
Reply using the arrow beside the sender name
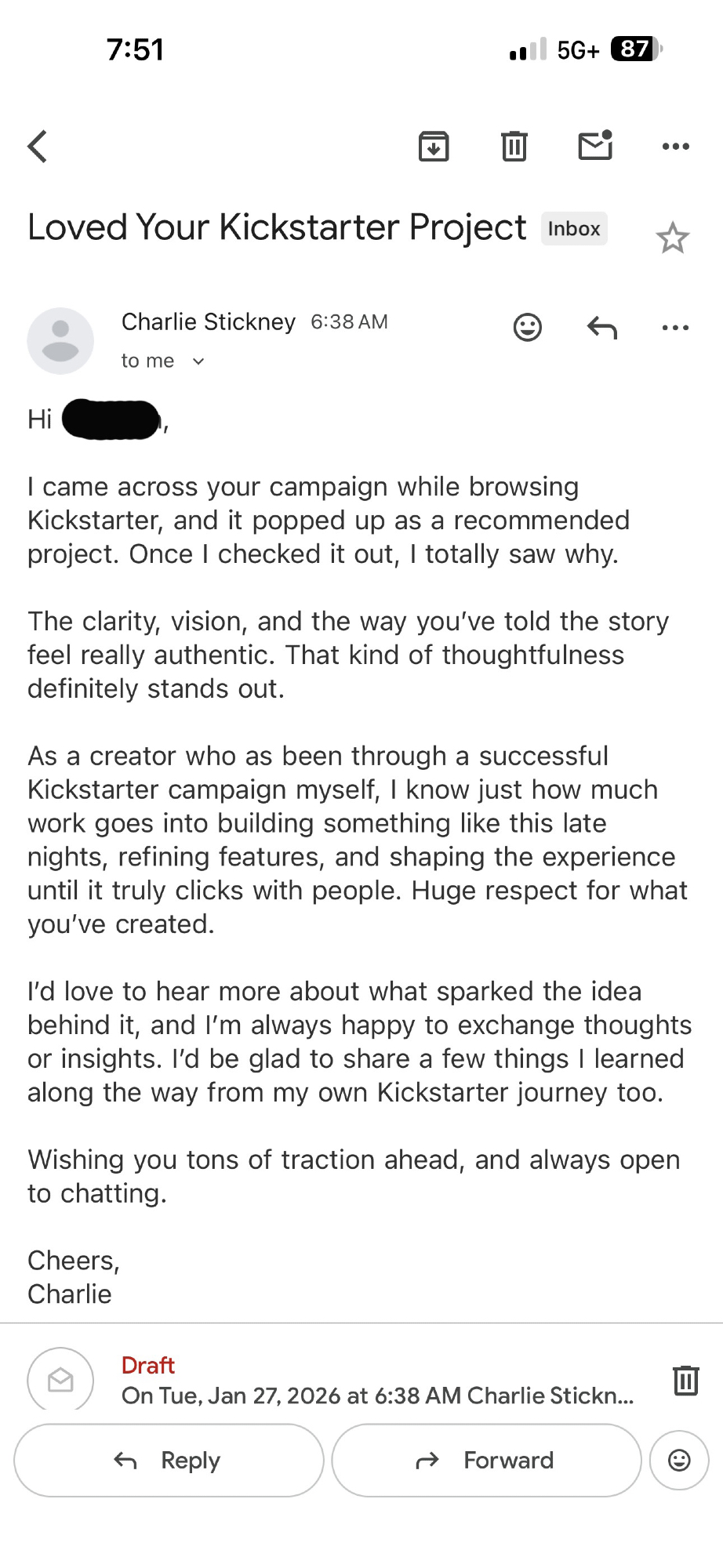coord(601,327)
